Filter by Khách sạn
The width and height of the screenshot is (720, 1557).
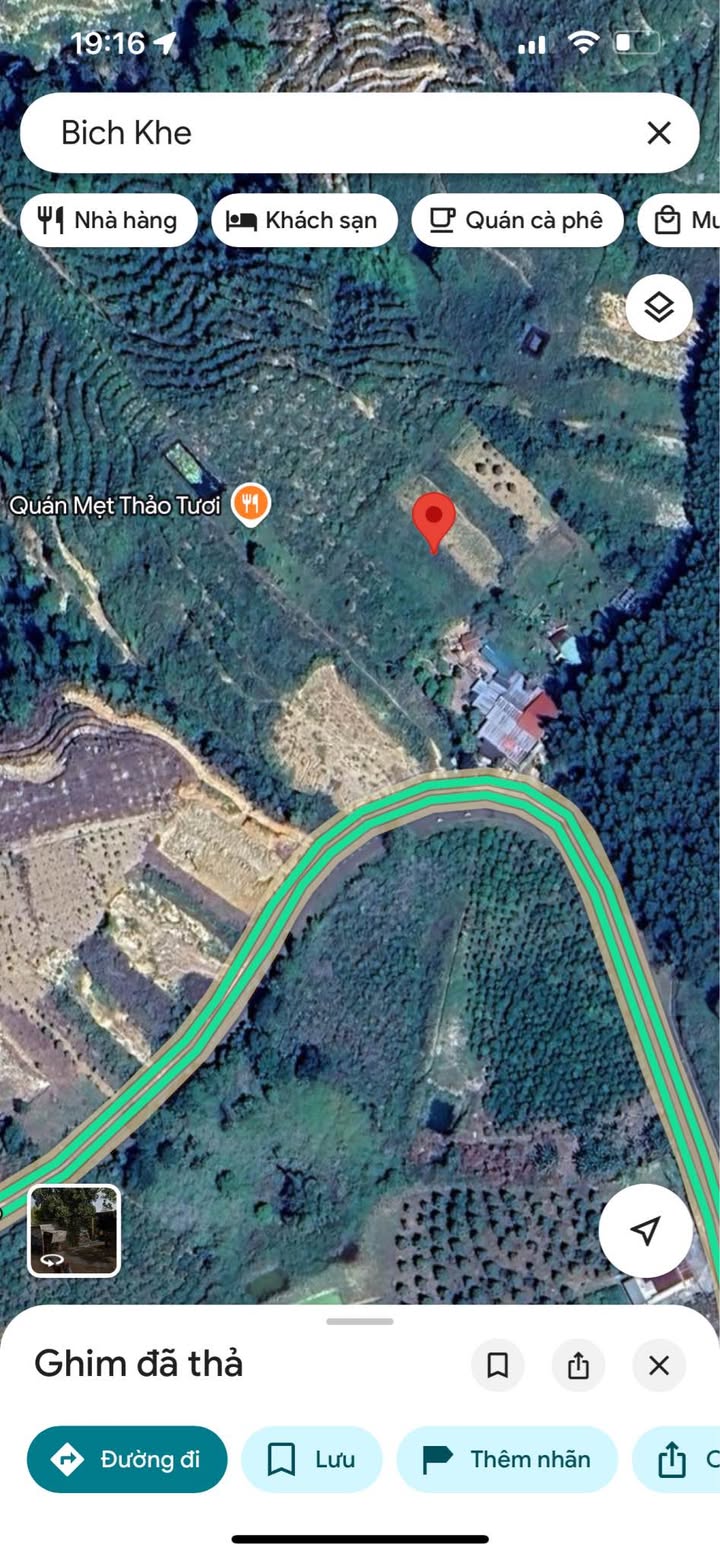coord(304,221)
